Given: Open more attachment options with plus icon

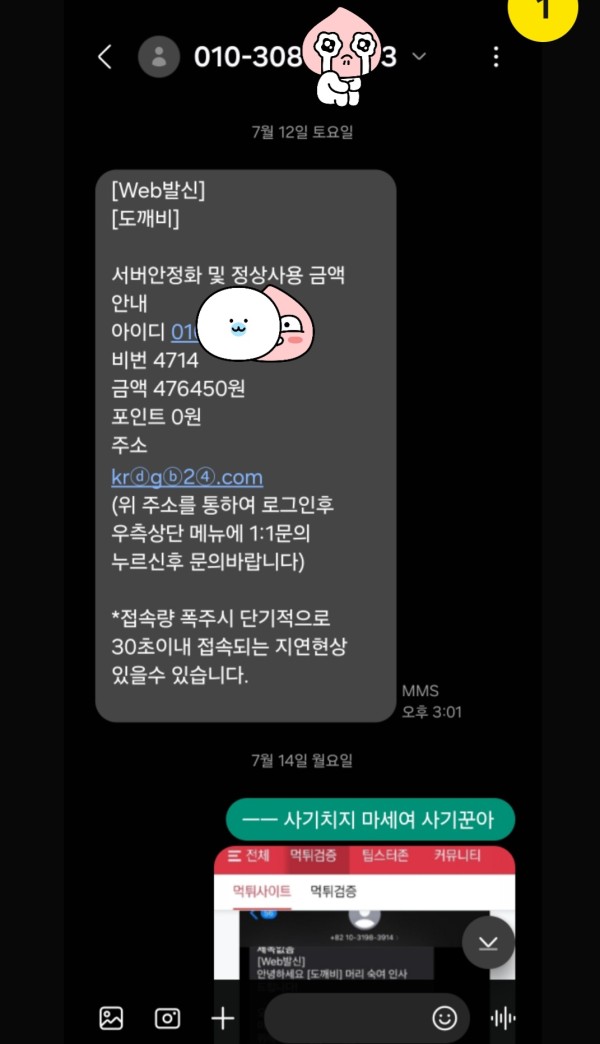Looking at the screenshot, I should [222, 1018].
